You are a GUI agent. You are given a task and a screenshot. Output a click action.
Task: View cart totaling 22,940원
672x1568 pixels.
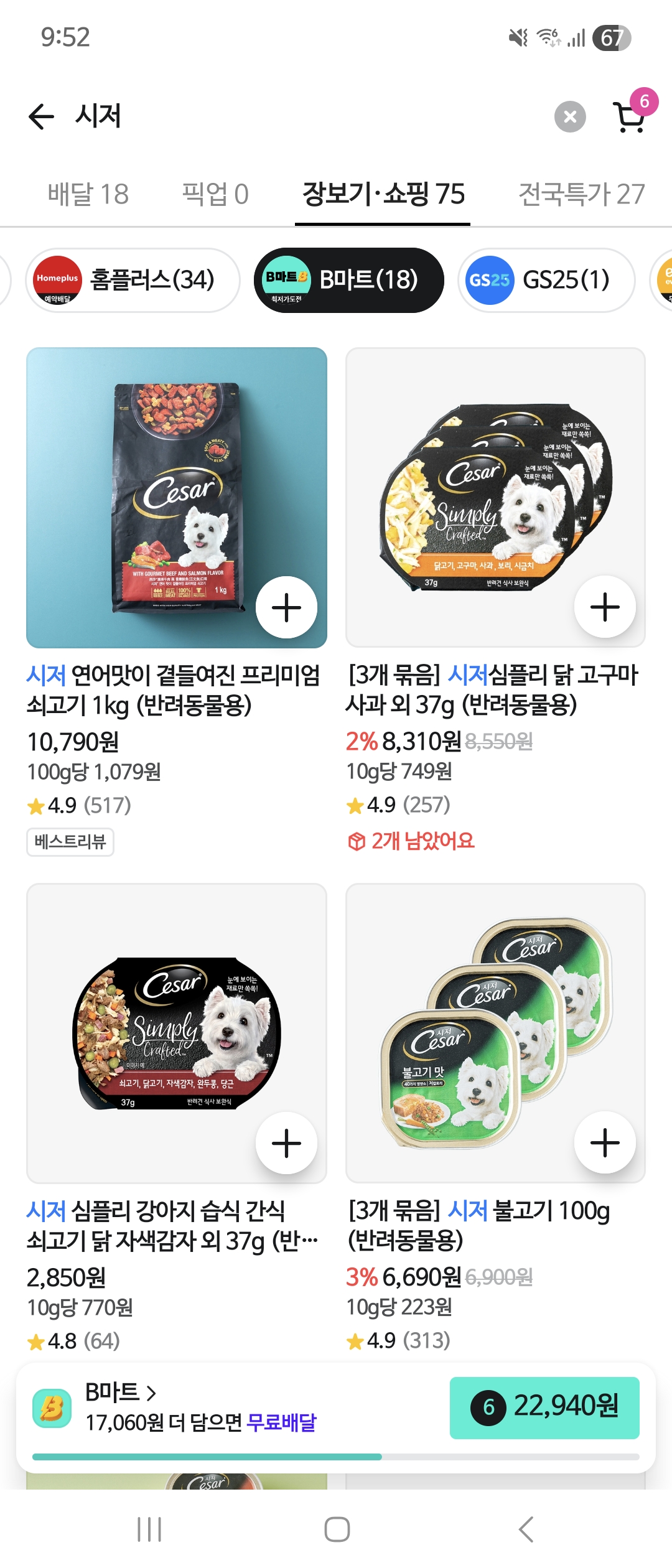(x=544, y=1407)
